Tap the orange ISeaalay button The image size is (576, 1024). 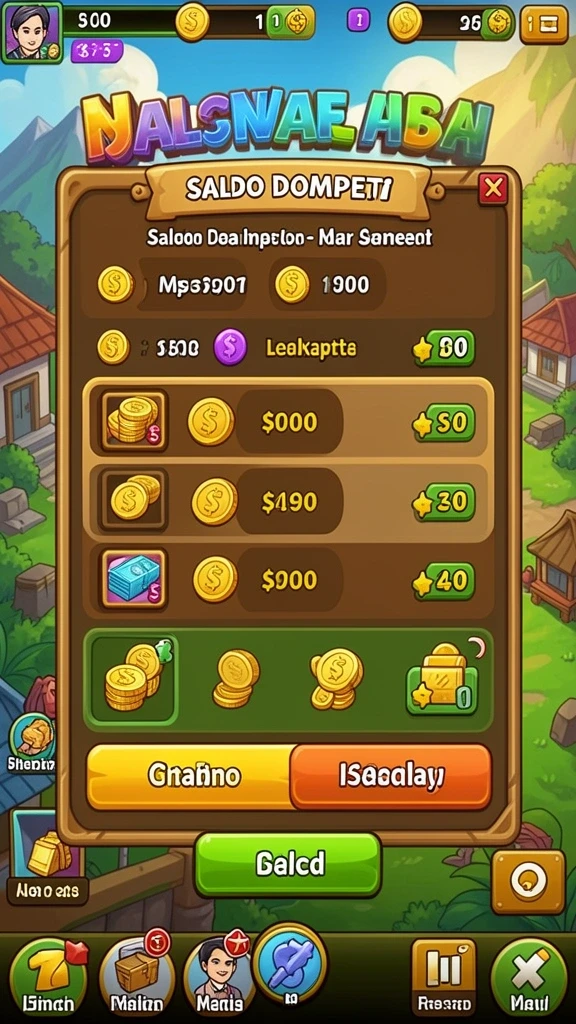[391, 776]
